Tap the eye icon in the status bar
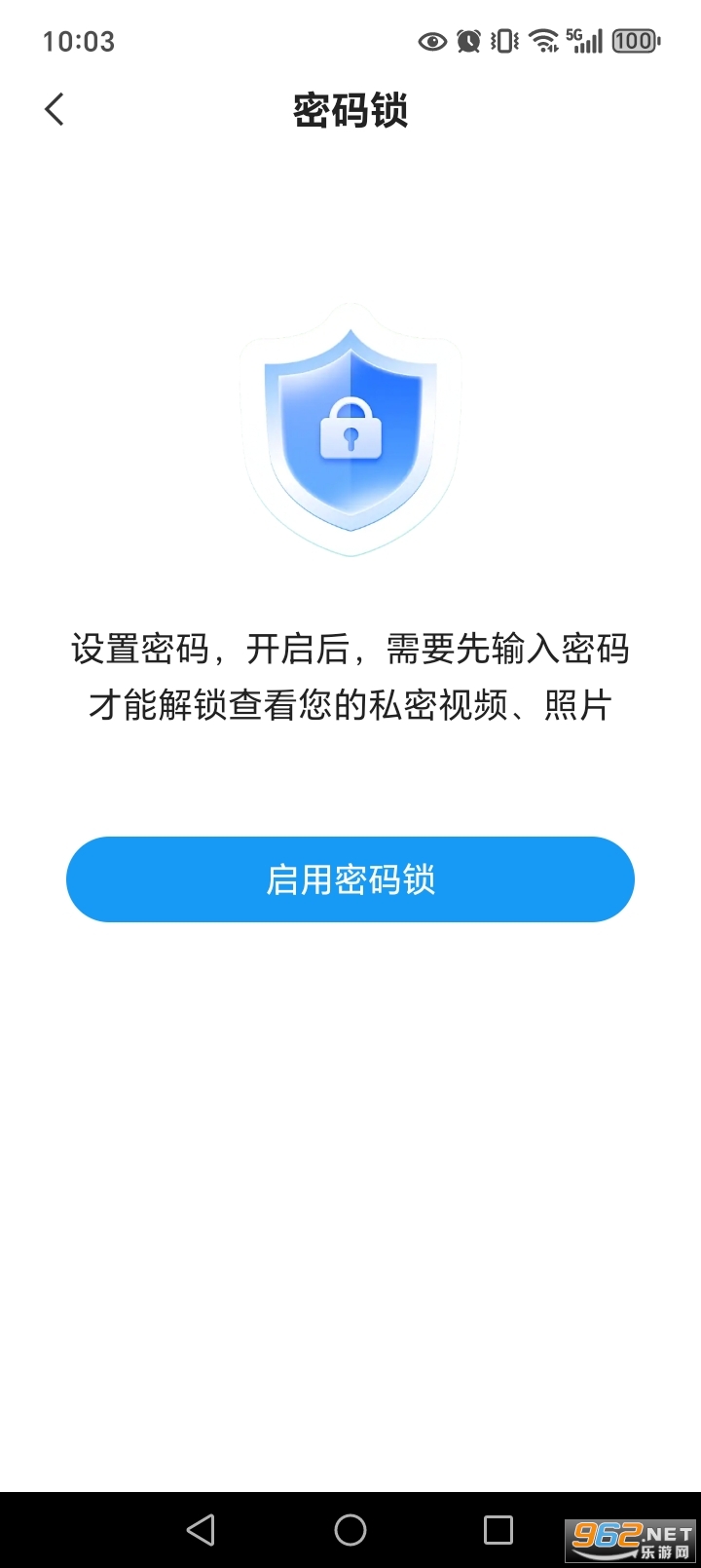701x1568 pixels. coord(431,42)
